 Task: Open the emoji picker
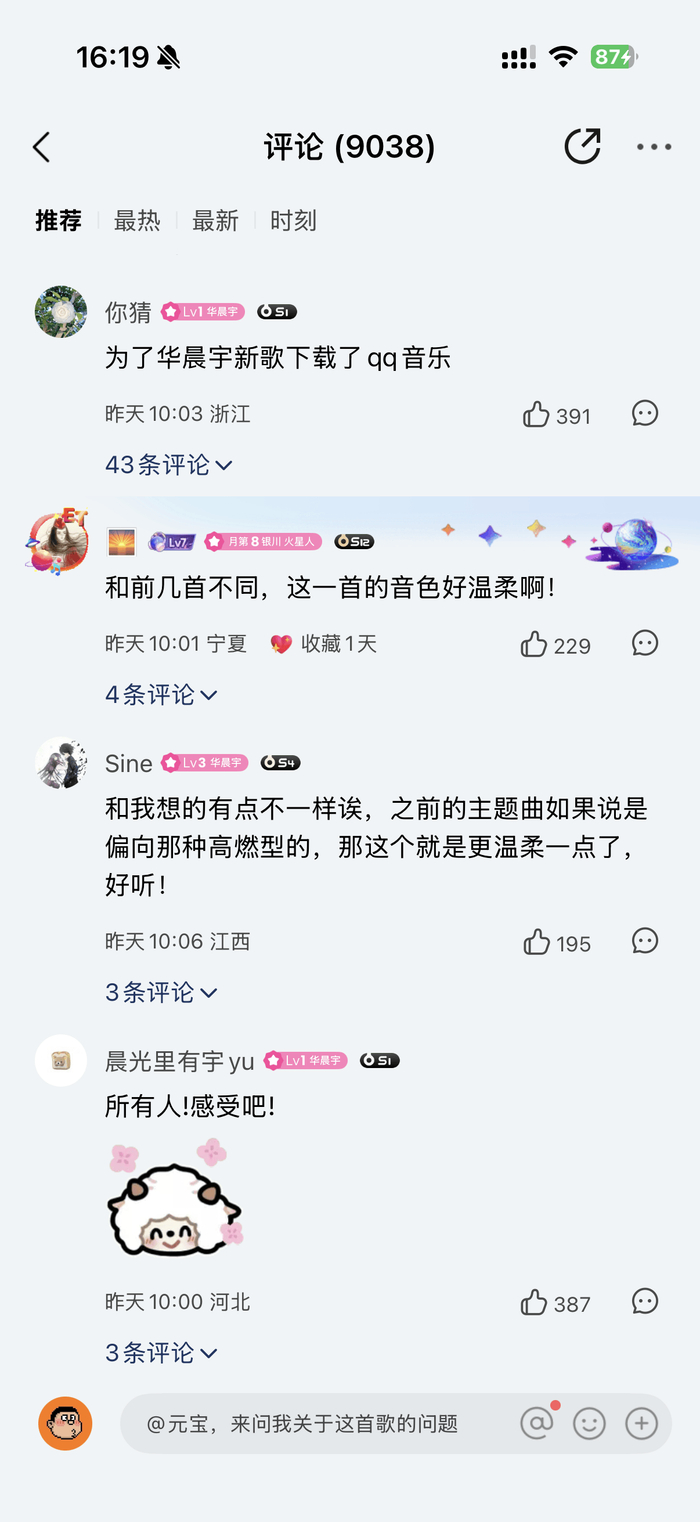[589, 1423]
